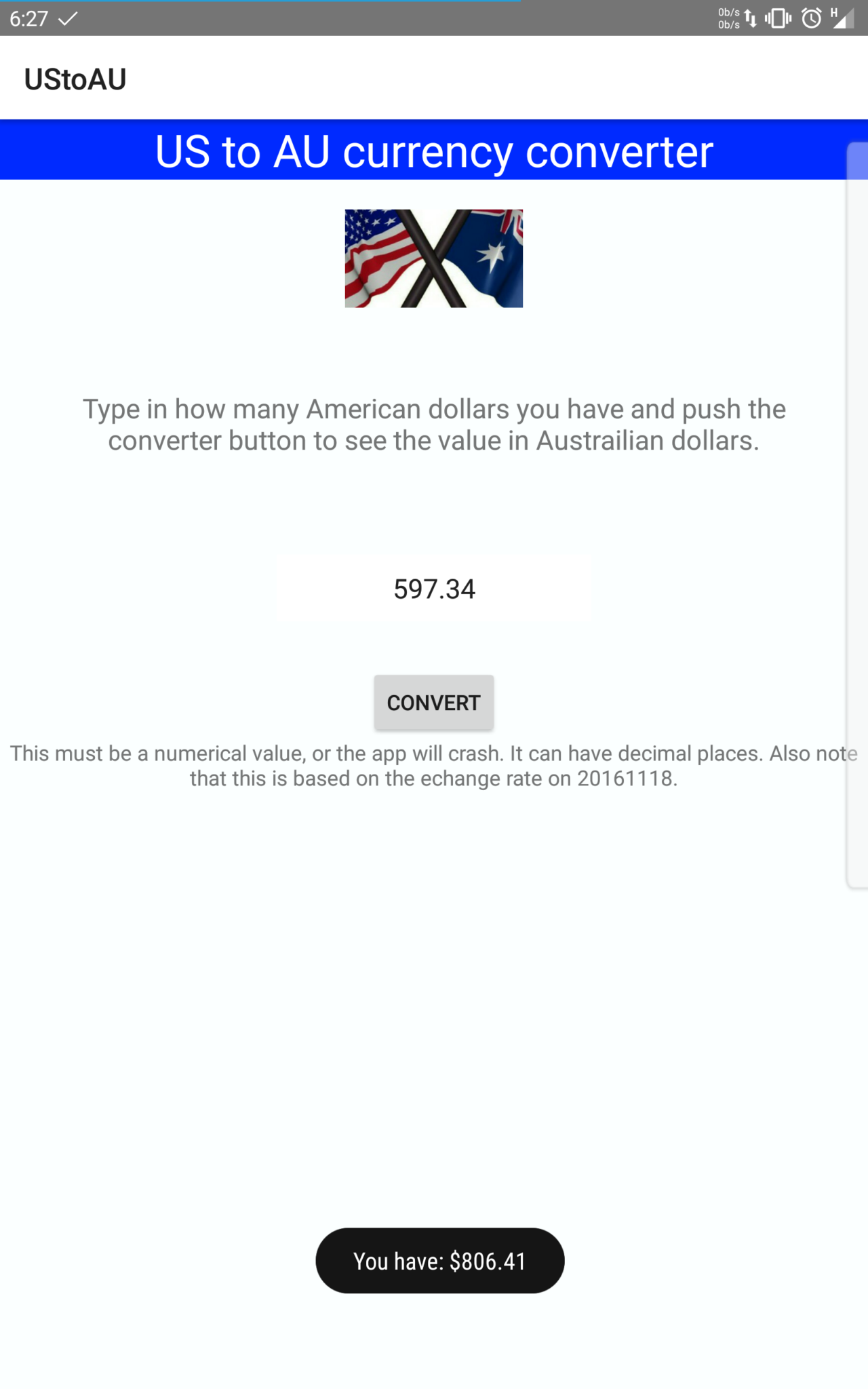Focus the dollar amount field showing 597.34

click(434, 589)
